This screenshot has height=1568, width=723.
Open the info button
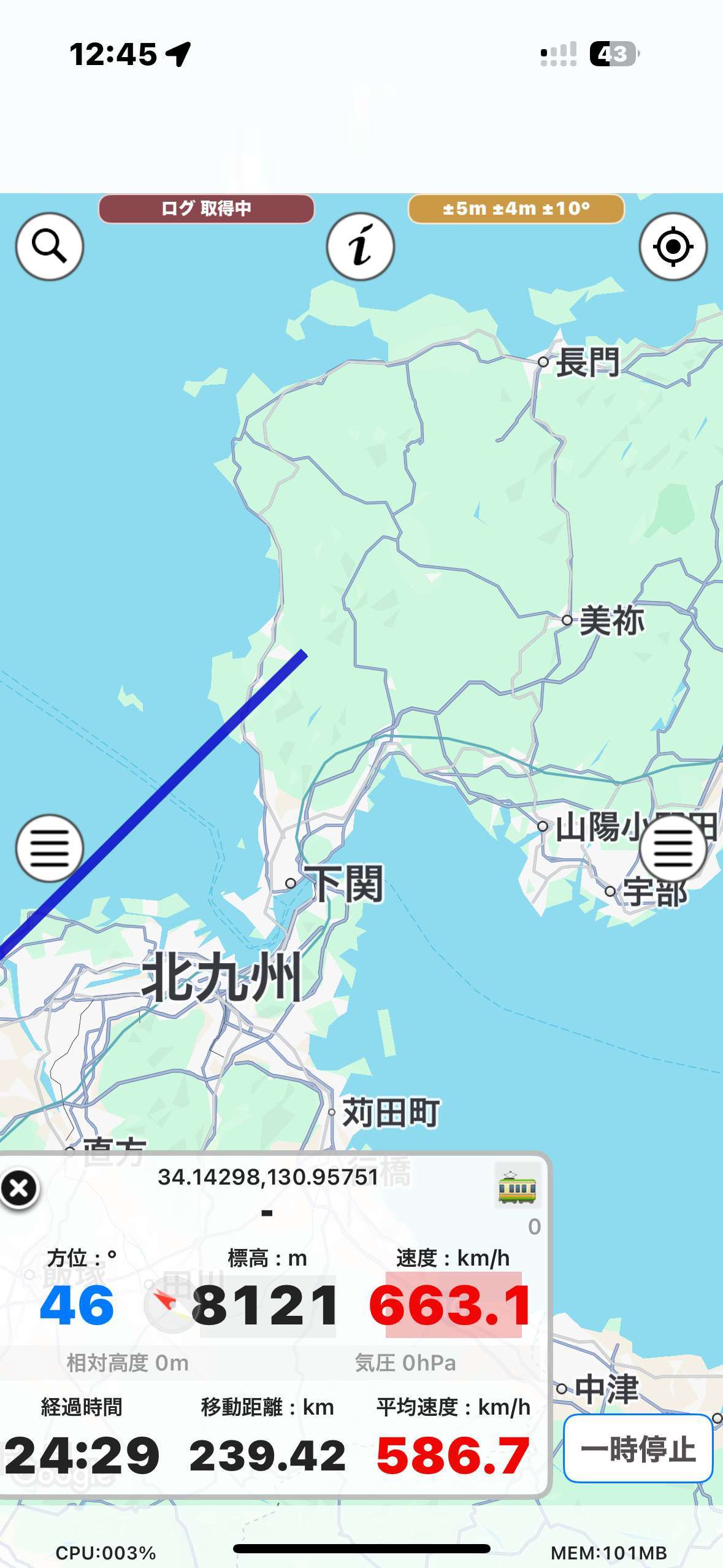click(360, 247)
